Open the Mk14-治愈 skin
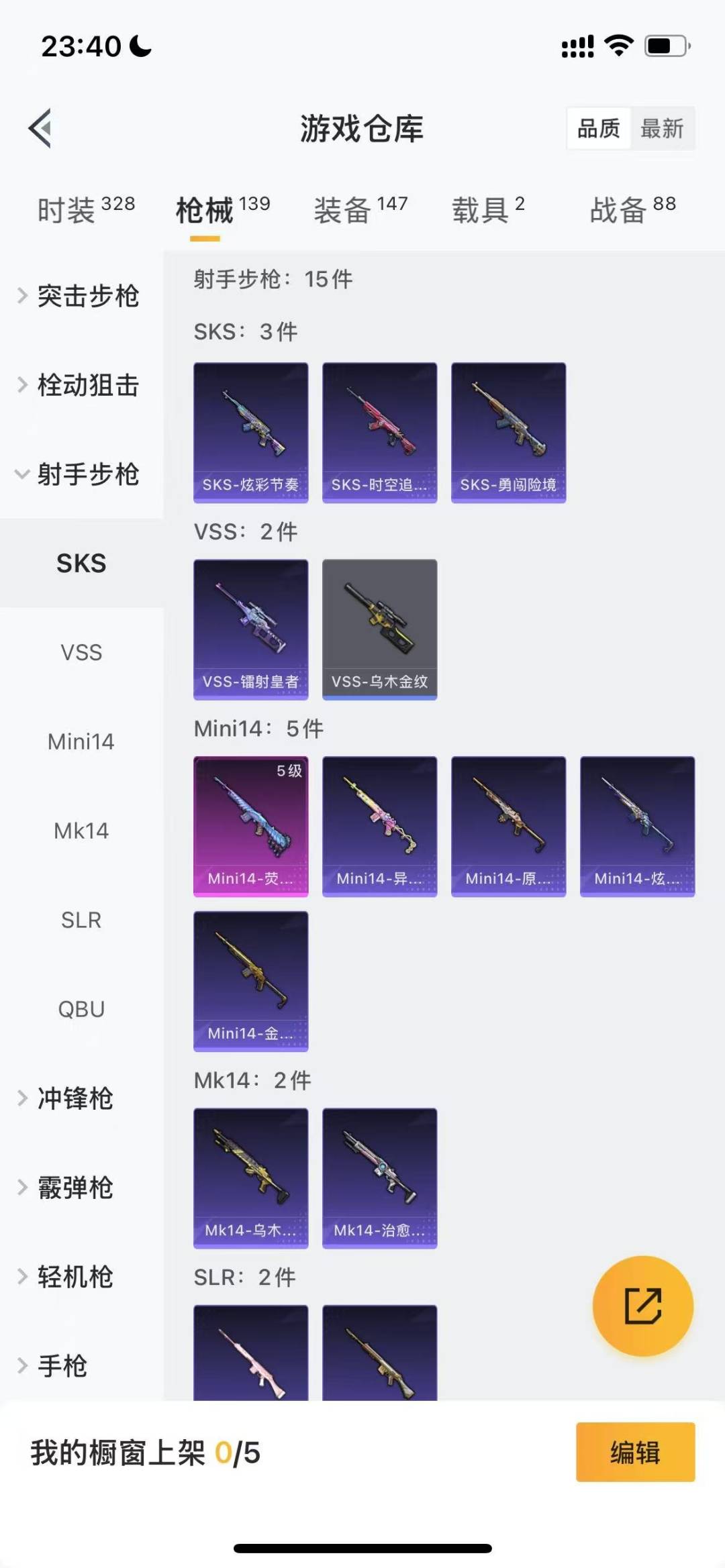Viewport: 725px width, 1568px height. coord(380,1178)
